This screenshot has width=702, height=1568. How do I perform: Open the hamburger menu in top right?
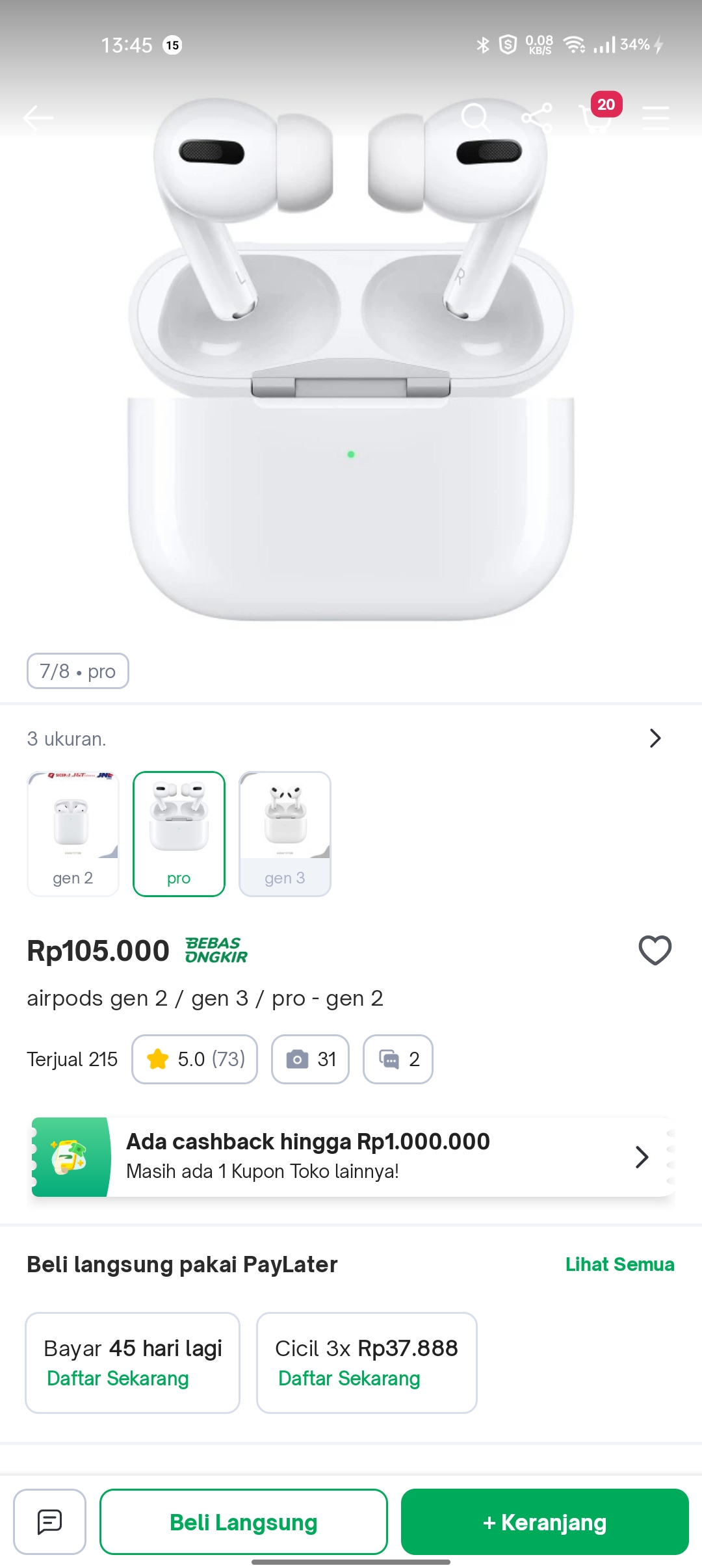655,118
